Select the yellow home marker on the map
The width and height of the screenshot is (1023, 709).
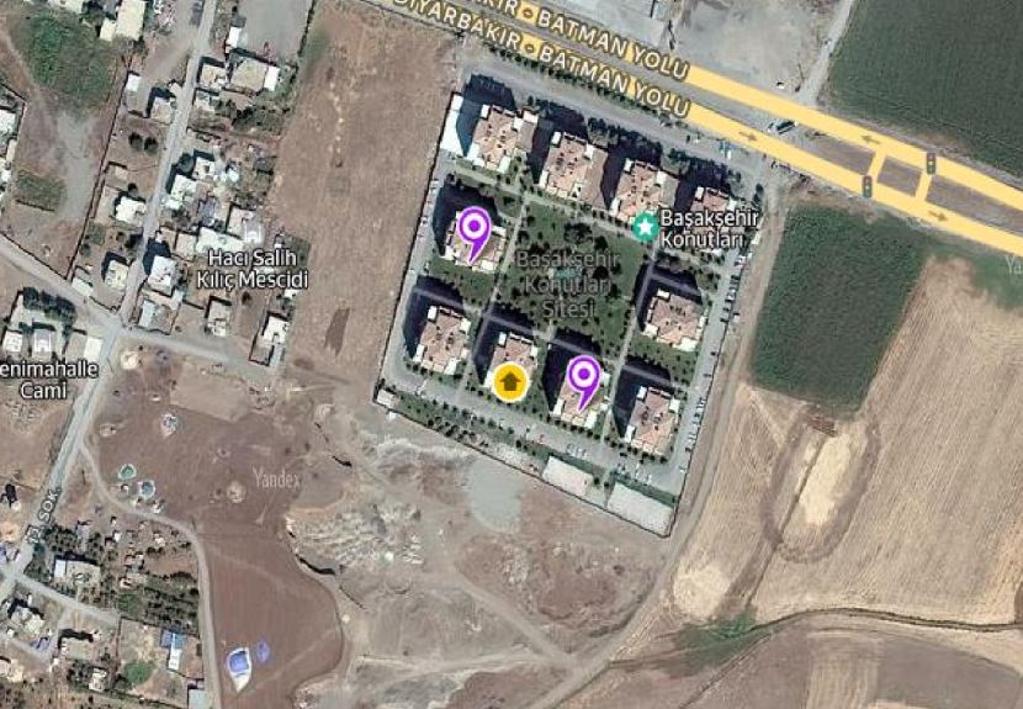pyautogui.click(x=511, y=381)
